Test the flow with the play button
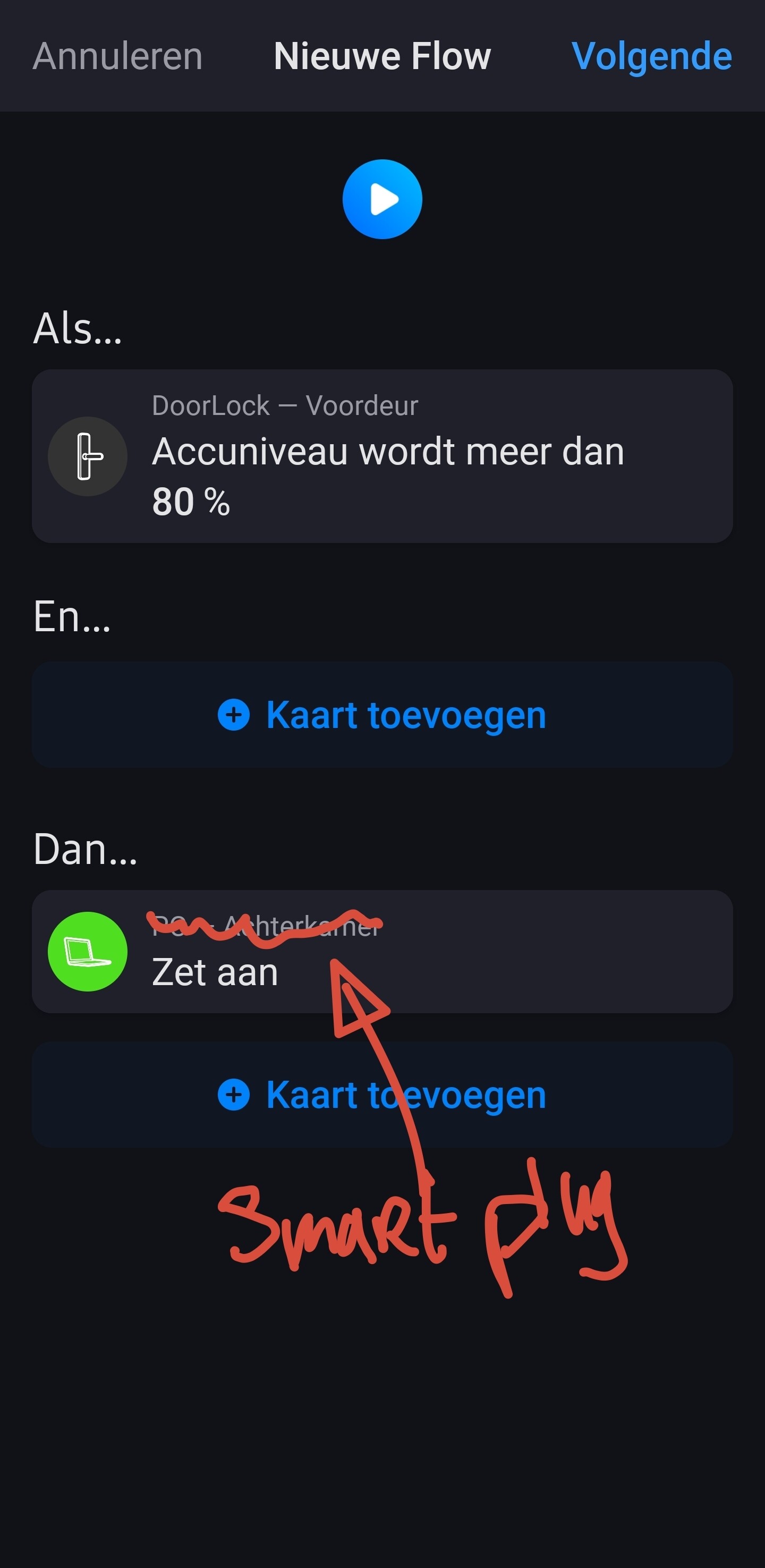 pyautogui.click(x=382, y=199)
